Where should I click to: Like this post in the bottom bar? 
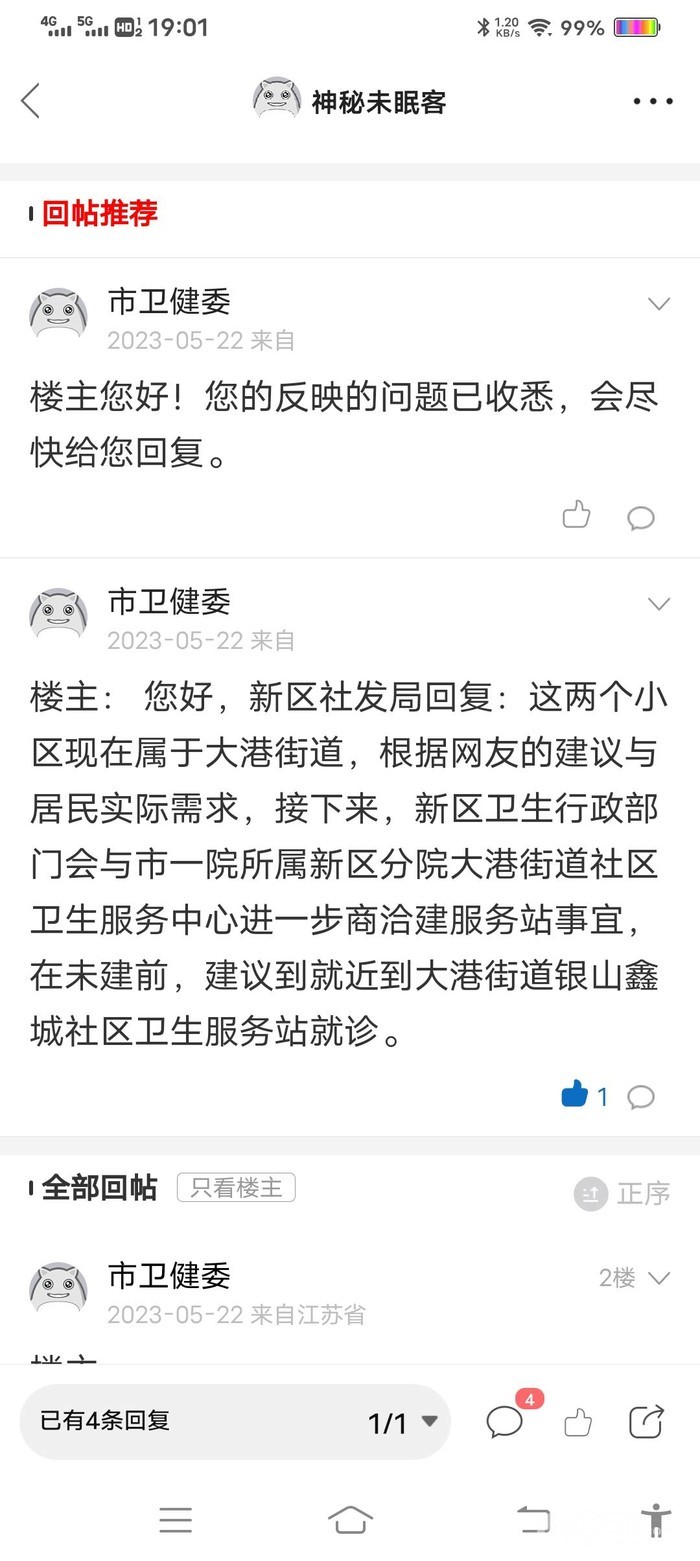(578, 1422)
